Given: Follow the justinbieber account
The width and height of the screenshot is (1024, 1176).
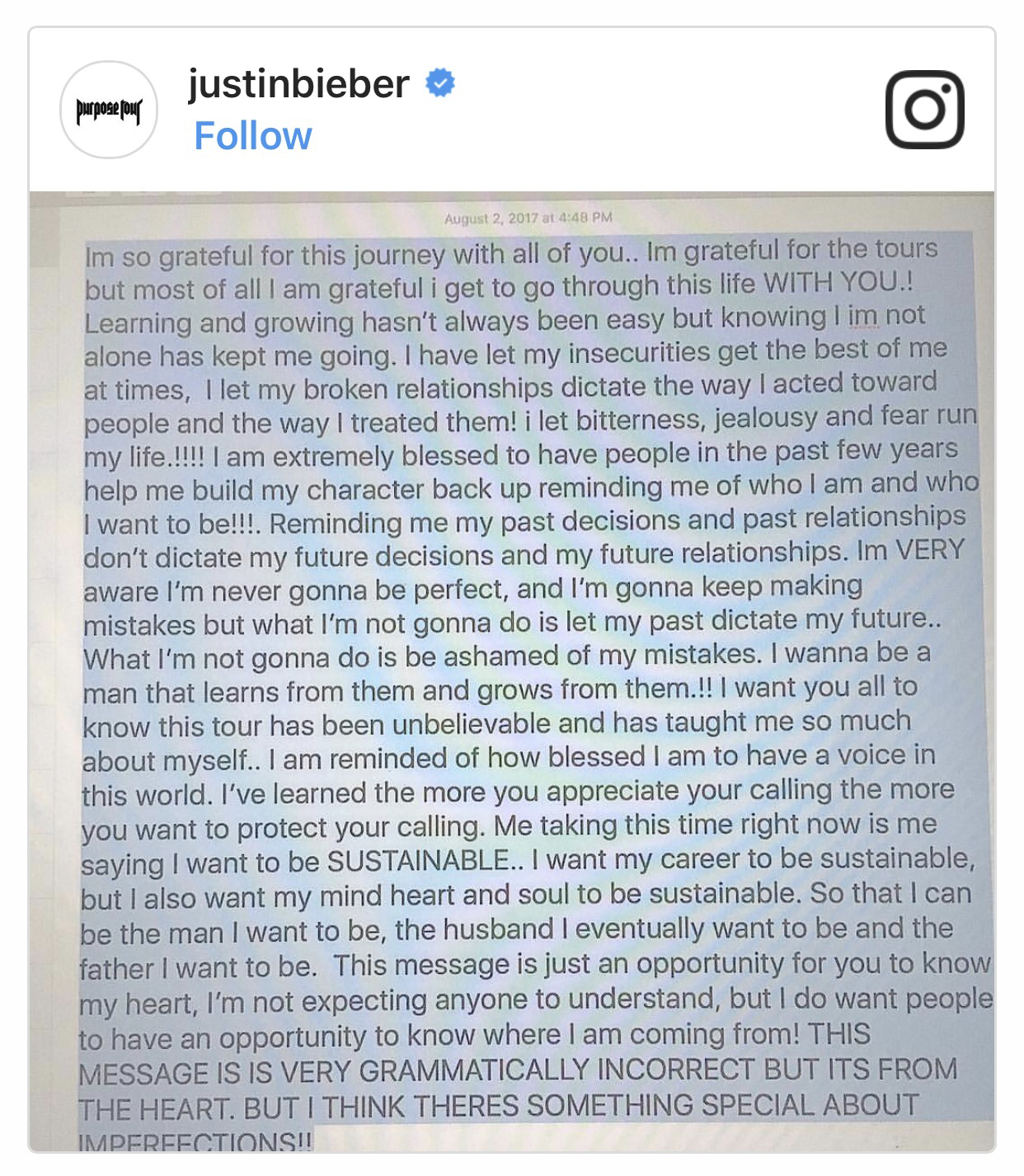Looking at the screenshot, I should click(252, 136).
